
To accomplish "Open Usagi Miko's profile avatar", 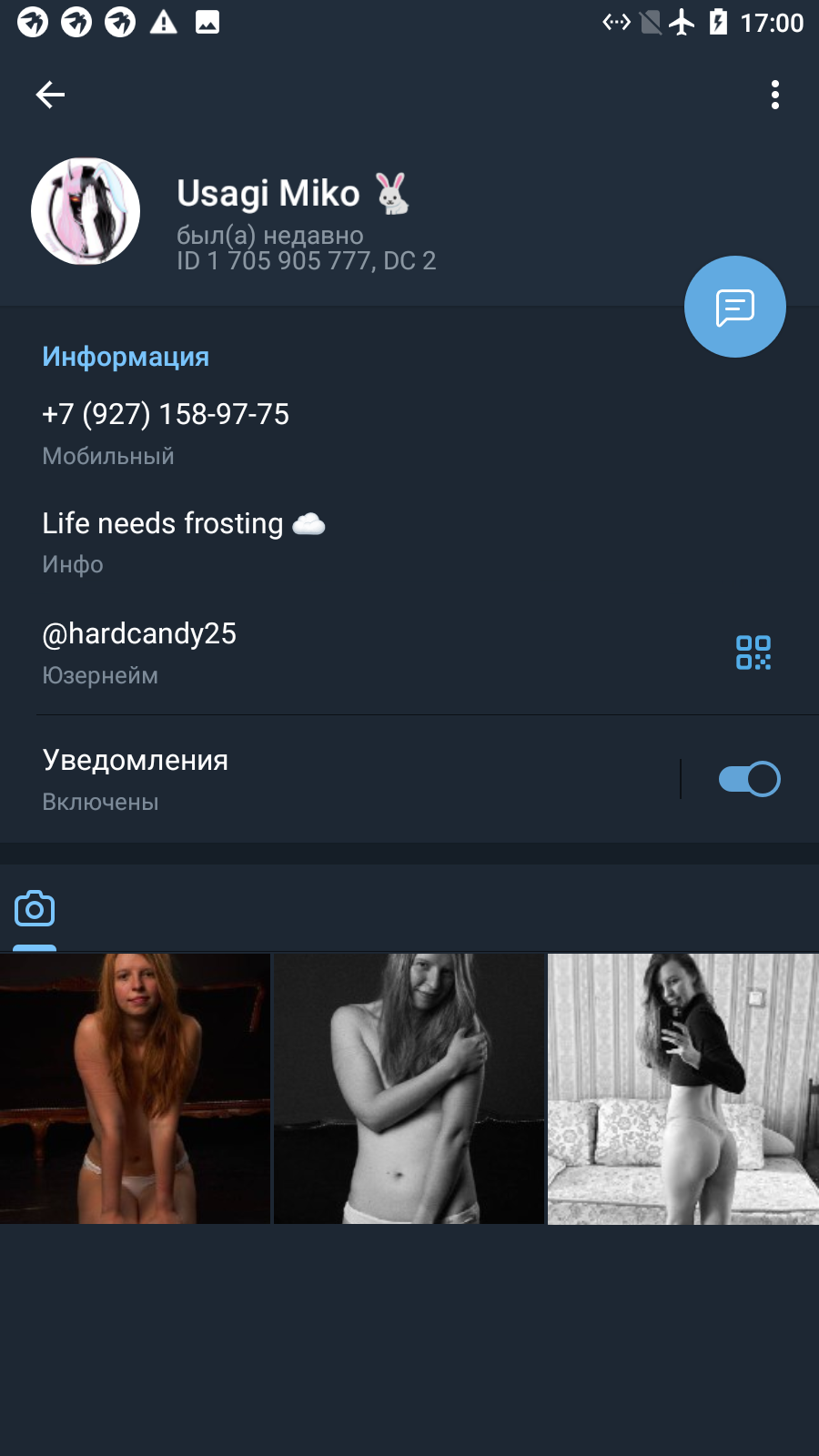I will tap(86, 211).
